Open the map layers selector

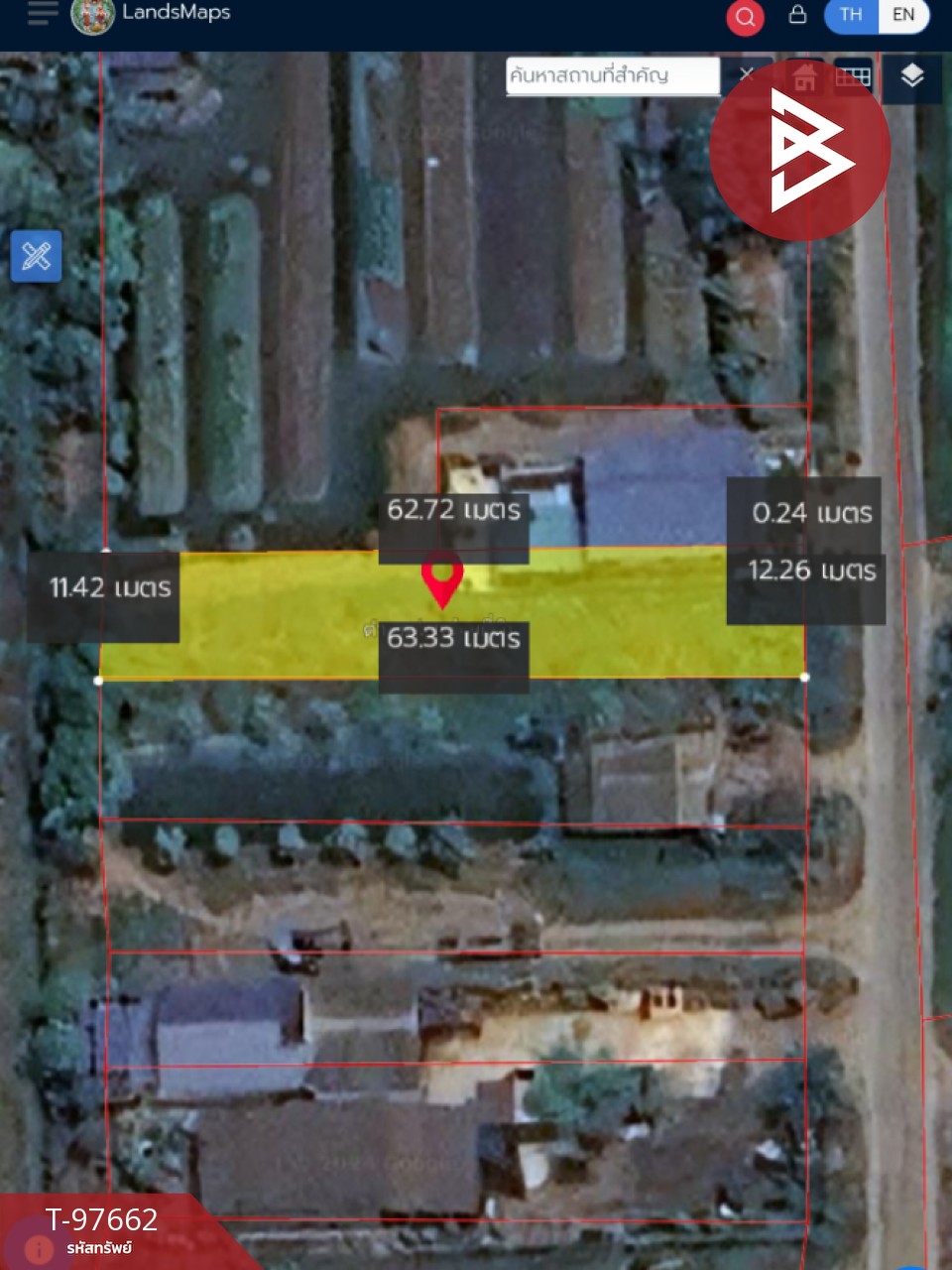pyautogui.click(x=911, y=75)
